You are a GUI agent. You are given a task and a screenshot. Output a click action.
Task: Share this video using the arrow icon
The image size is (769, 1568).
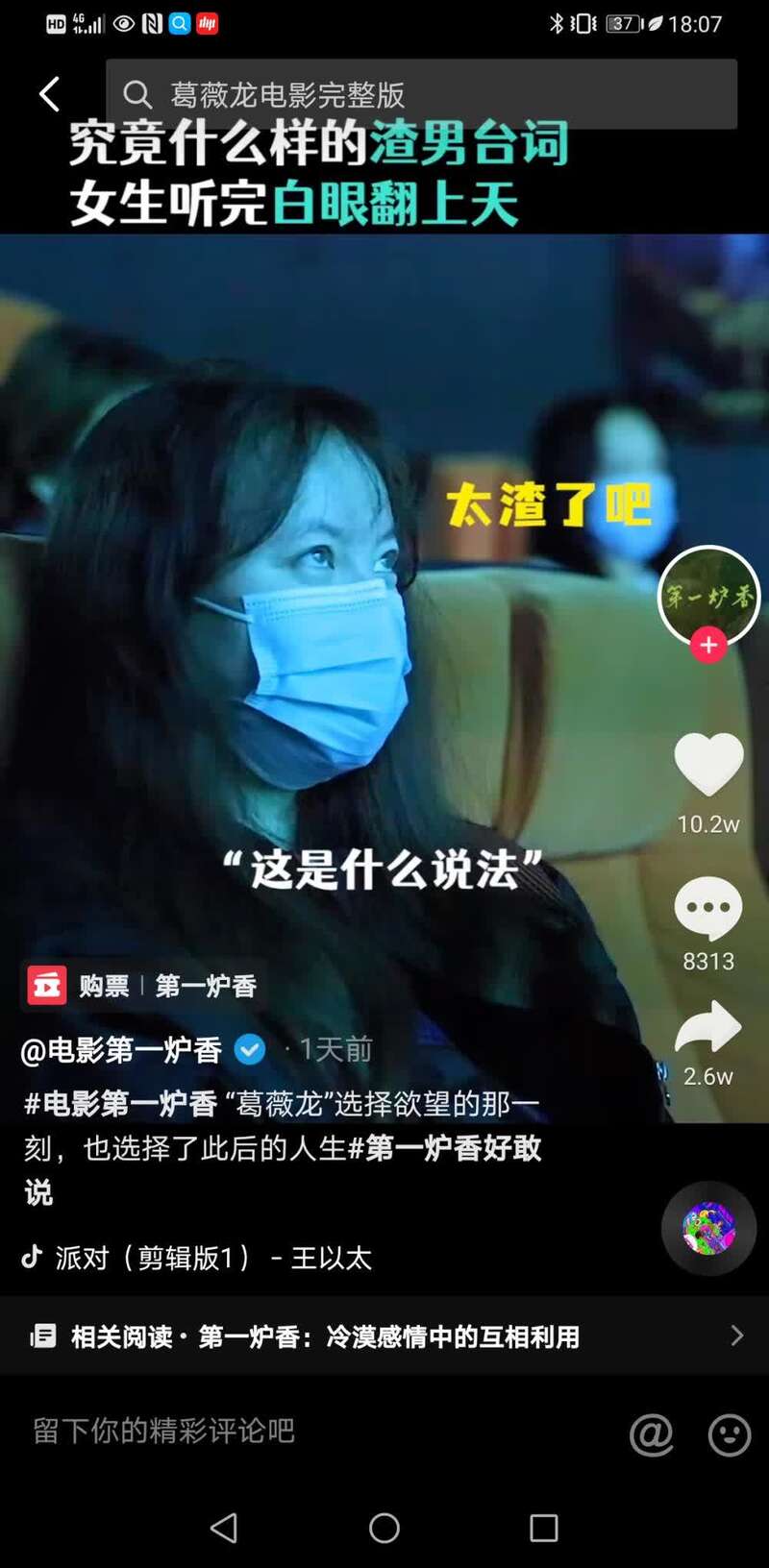pos(708,1028)
